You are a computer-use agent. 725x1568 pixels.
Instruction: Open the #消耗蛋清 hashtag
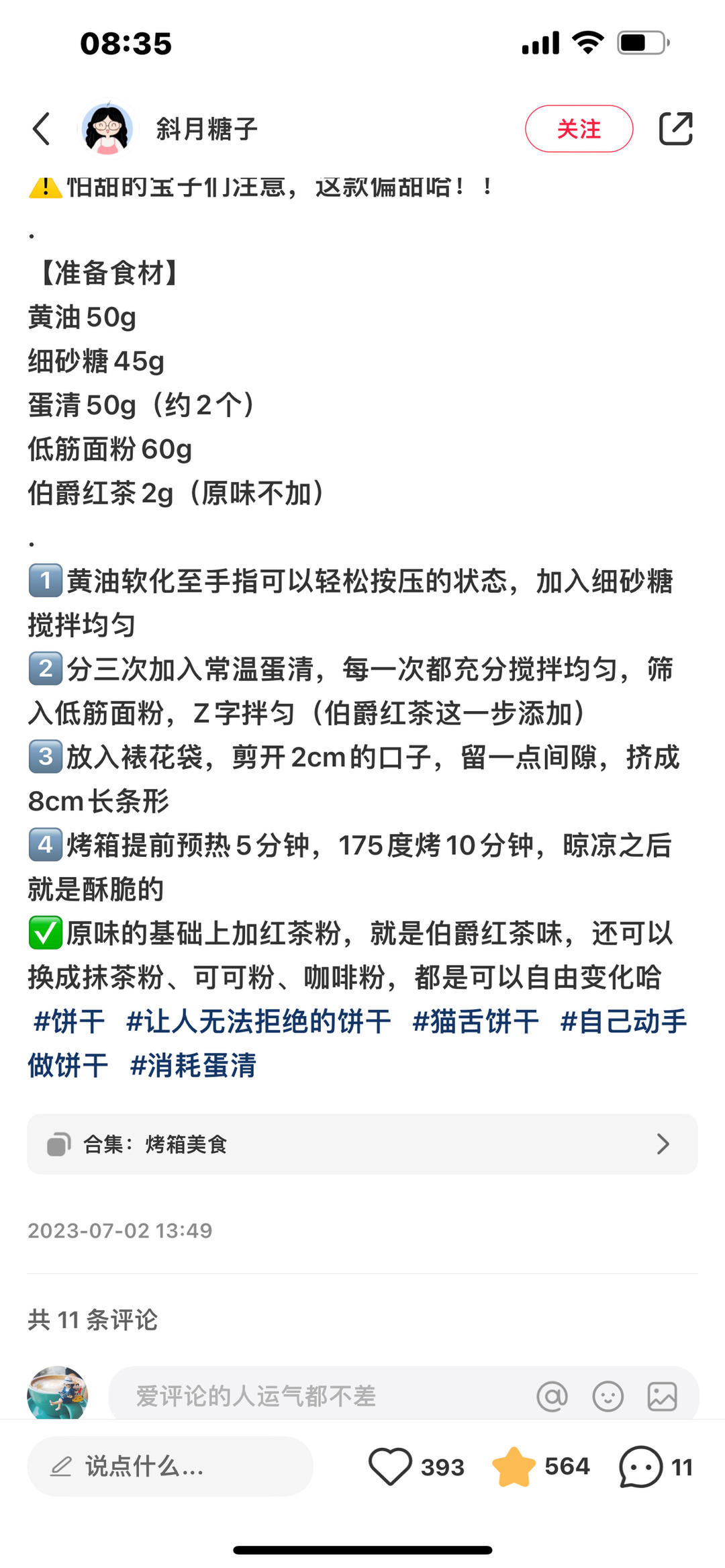coord(193,1066)
